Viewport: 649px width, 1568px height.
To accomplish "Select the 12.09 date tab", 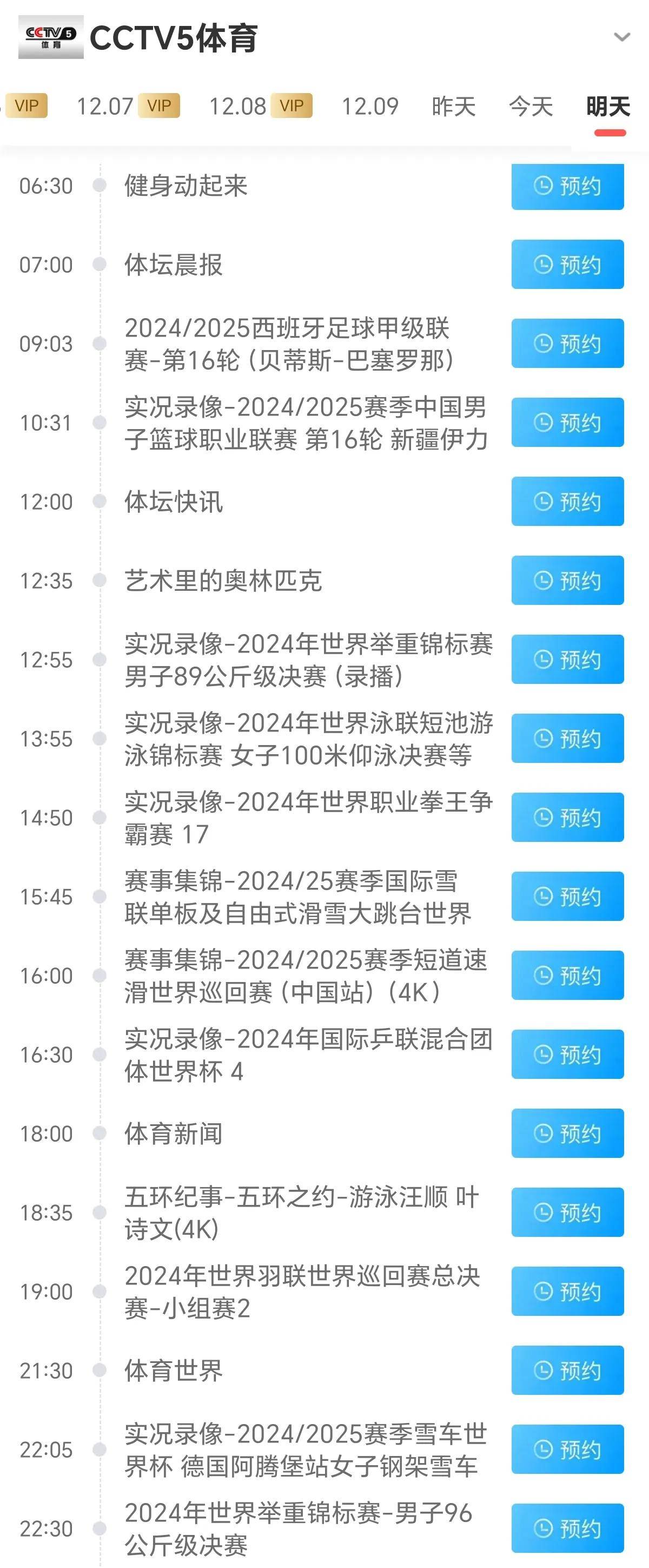I will click(x=370, y=107).
